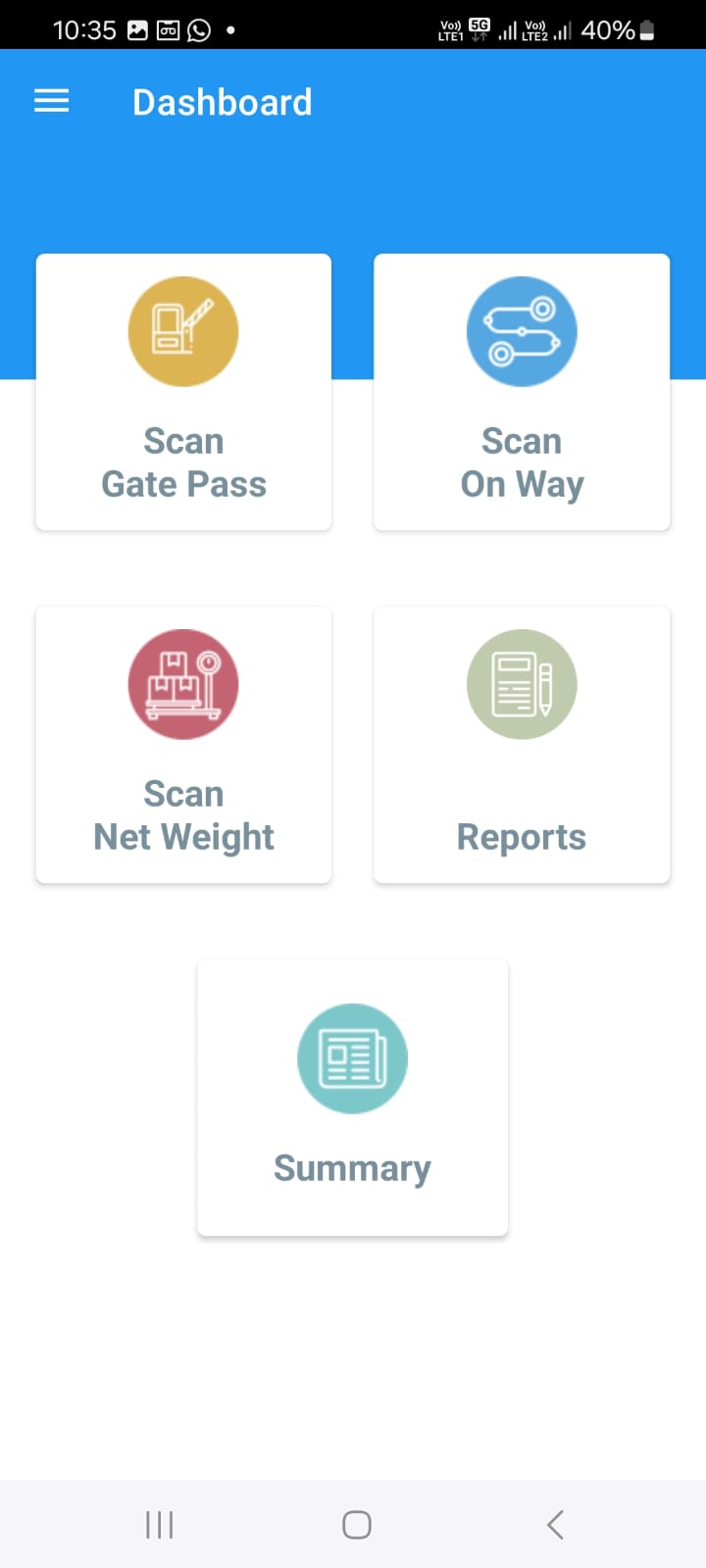Image resolution: width=706 pixels, height=1568 pixels.
Task: View the Reports section
Action: (x=522, y=745)
